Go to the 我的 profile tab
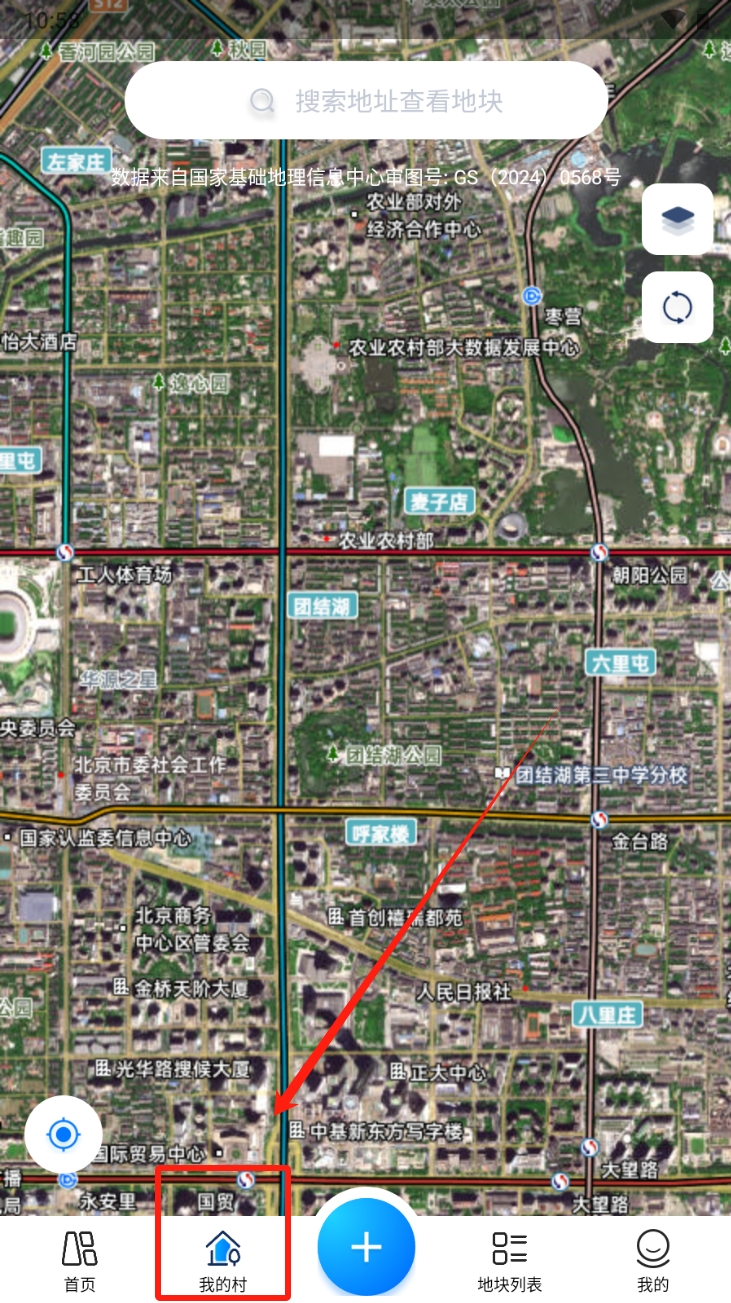 click(653, 1261)
